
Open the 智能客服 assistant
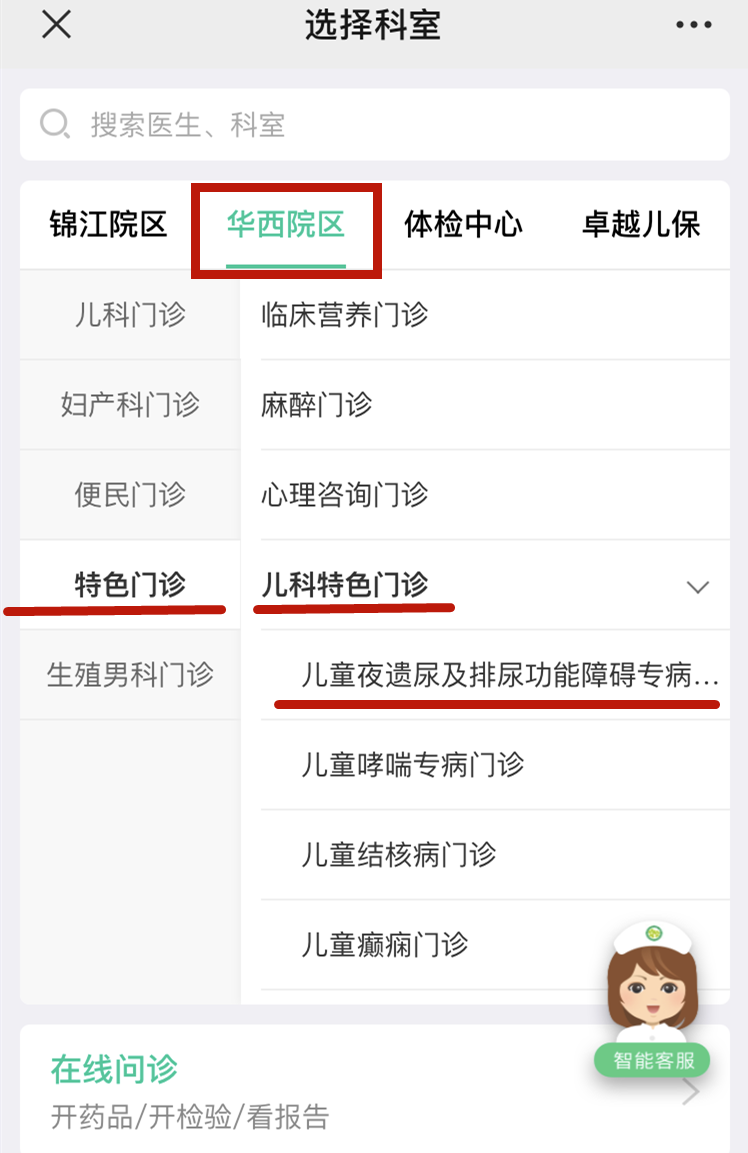pos(651,1005)
